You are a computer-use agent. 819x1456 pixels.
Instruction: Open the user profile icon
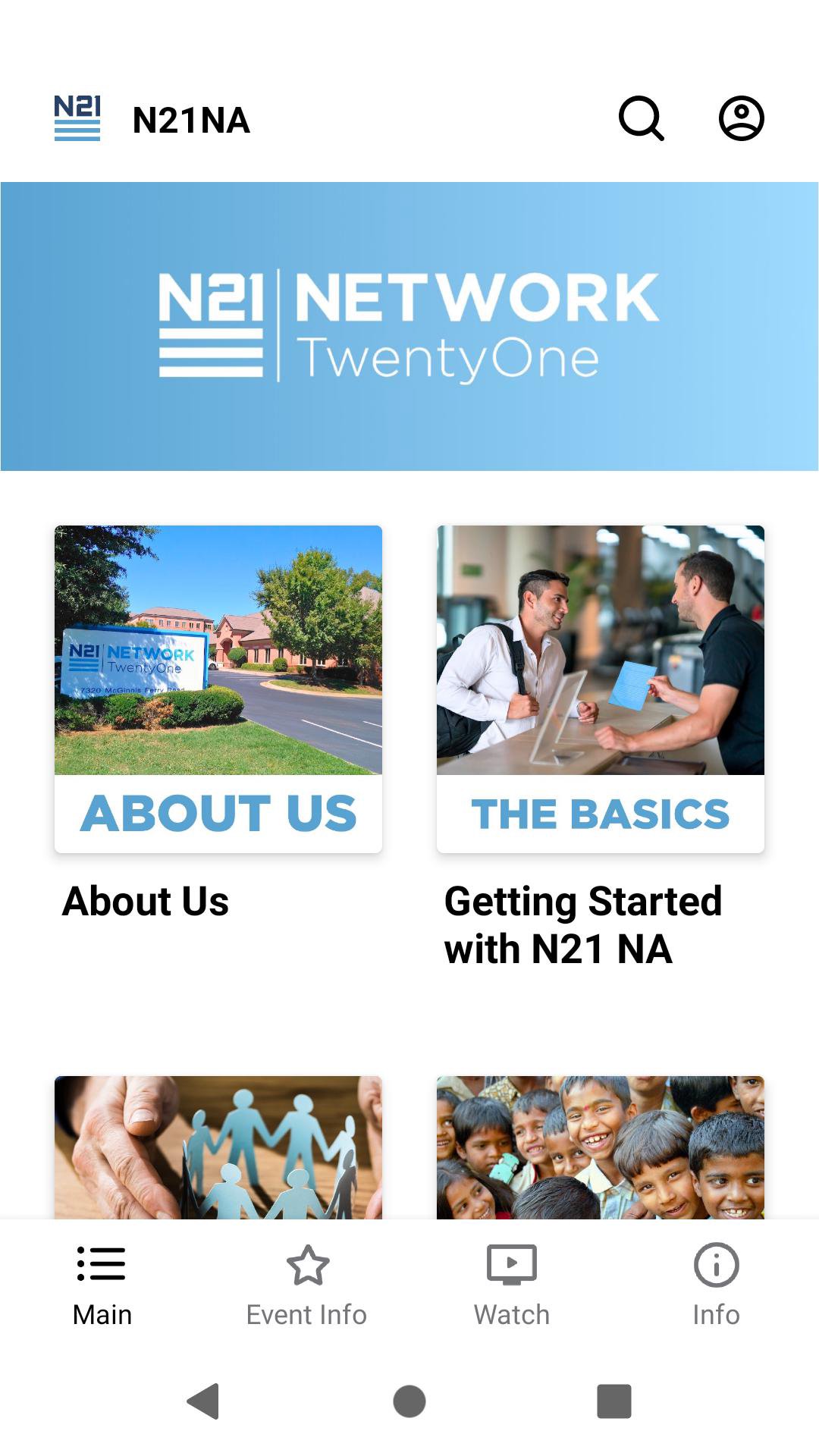click(741, 119)
